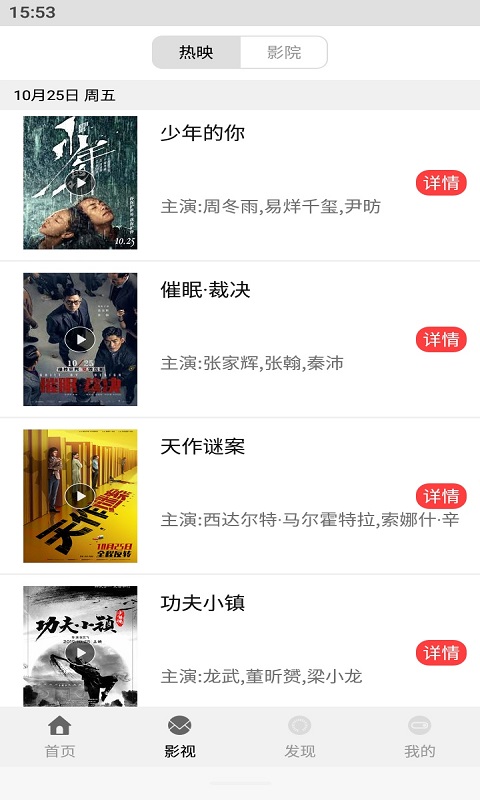Viewport: 480px width, 800px height.
Task: Tap the 影视 tab
Action: pyautogui.click(x=180, y=737)
